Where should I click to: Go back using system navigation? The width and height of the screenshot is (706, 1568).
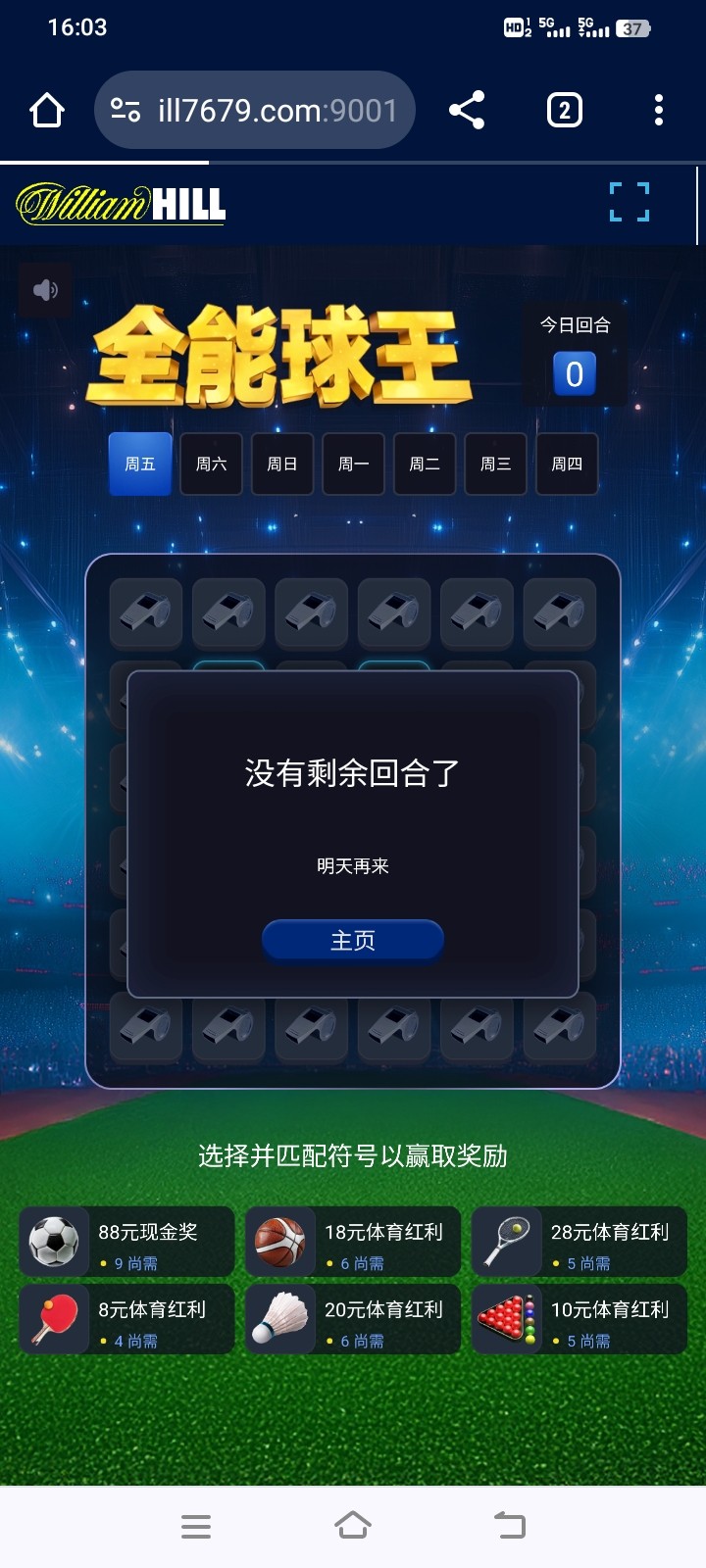point(510,1525)
